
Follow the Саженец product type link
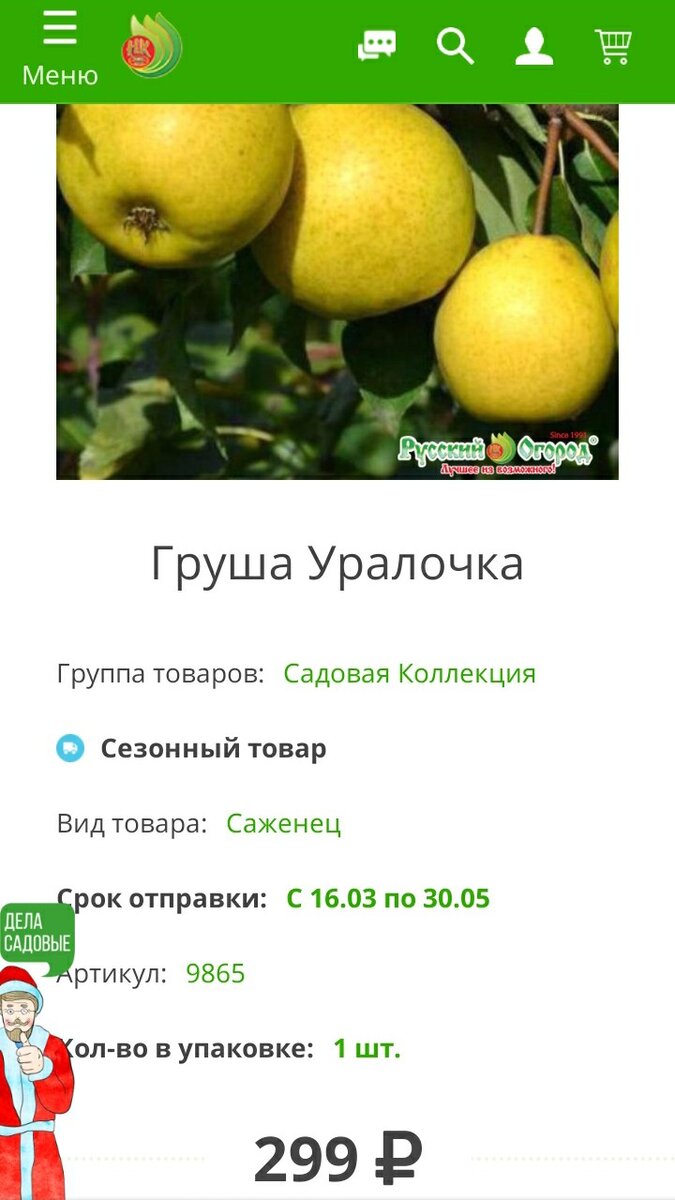click(284, 824)
